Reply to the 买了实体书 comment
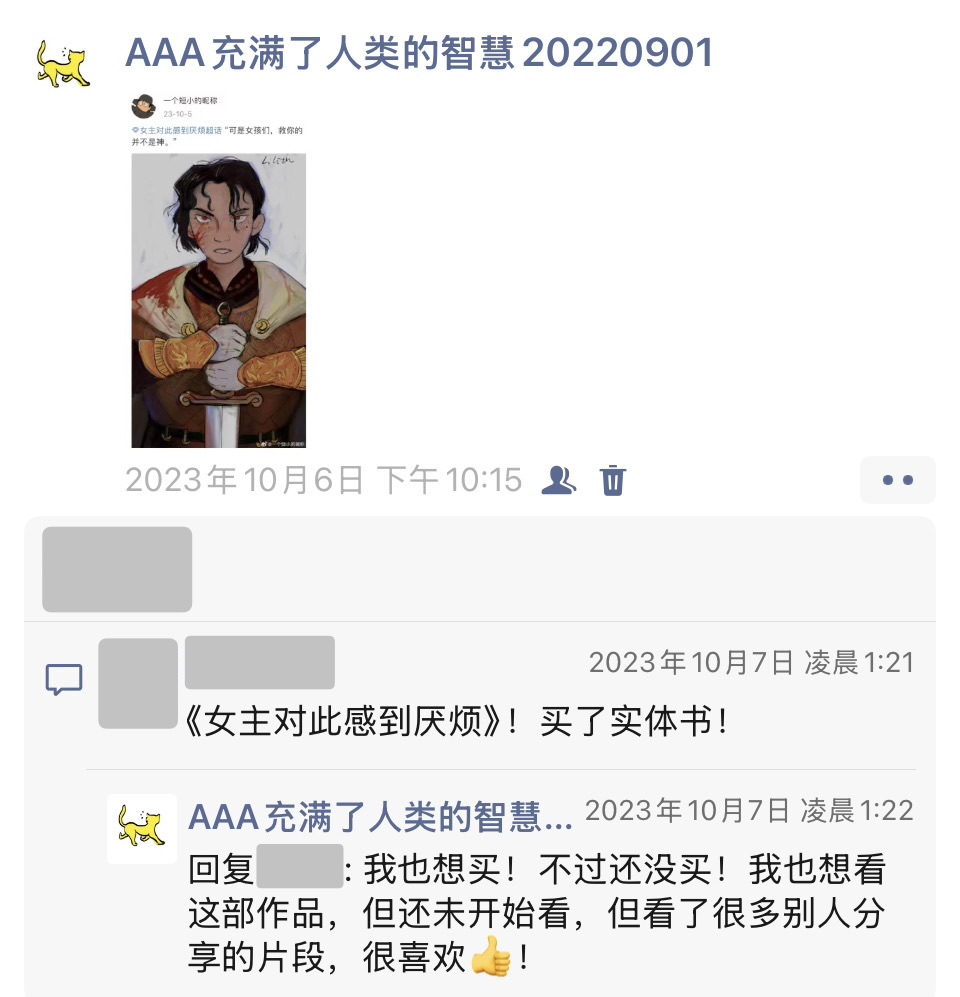Viewport: 960px width, 997px height. point(455,721)
